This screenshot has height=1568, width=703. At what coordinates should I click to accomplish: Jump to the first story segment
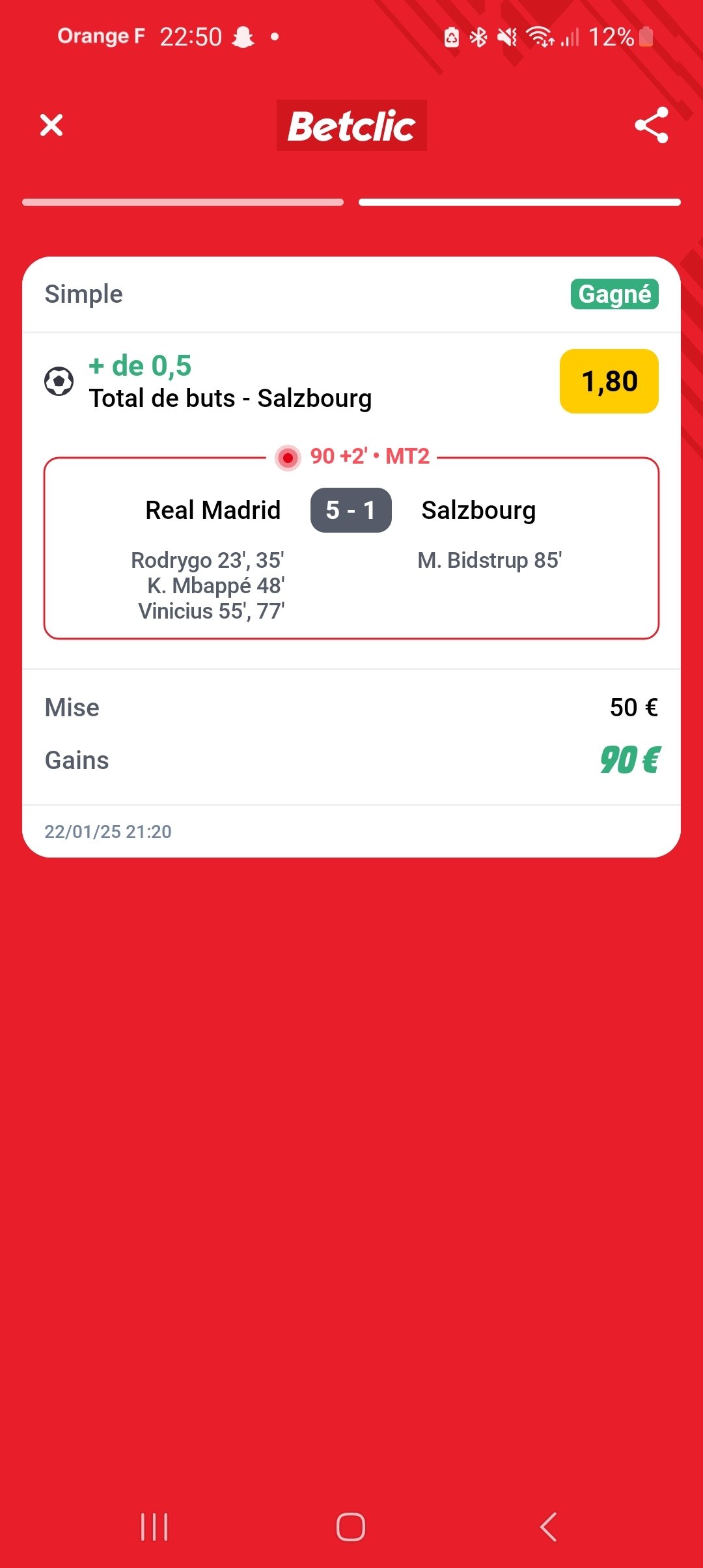tap(183, 203)
